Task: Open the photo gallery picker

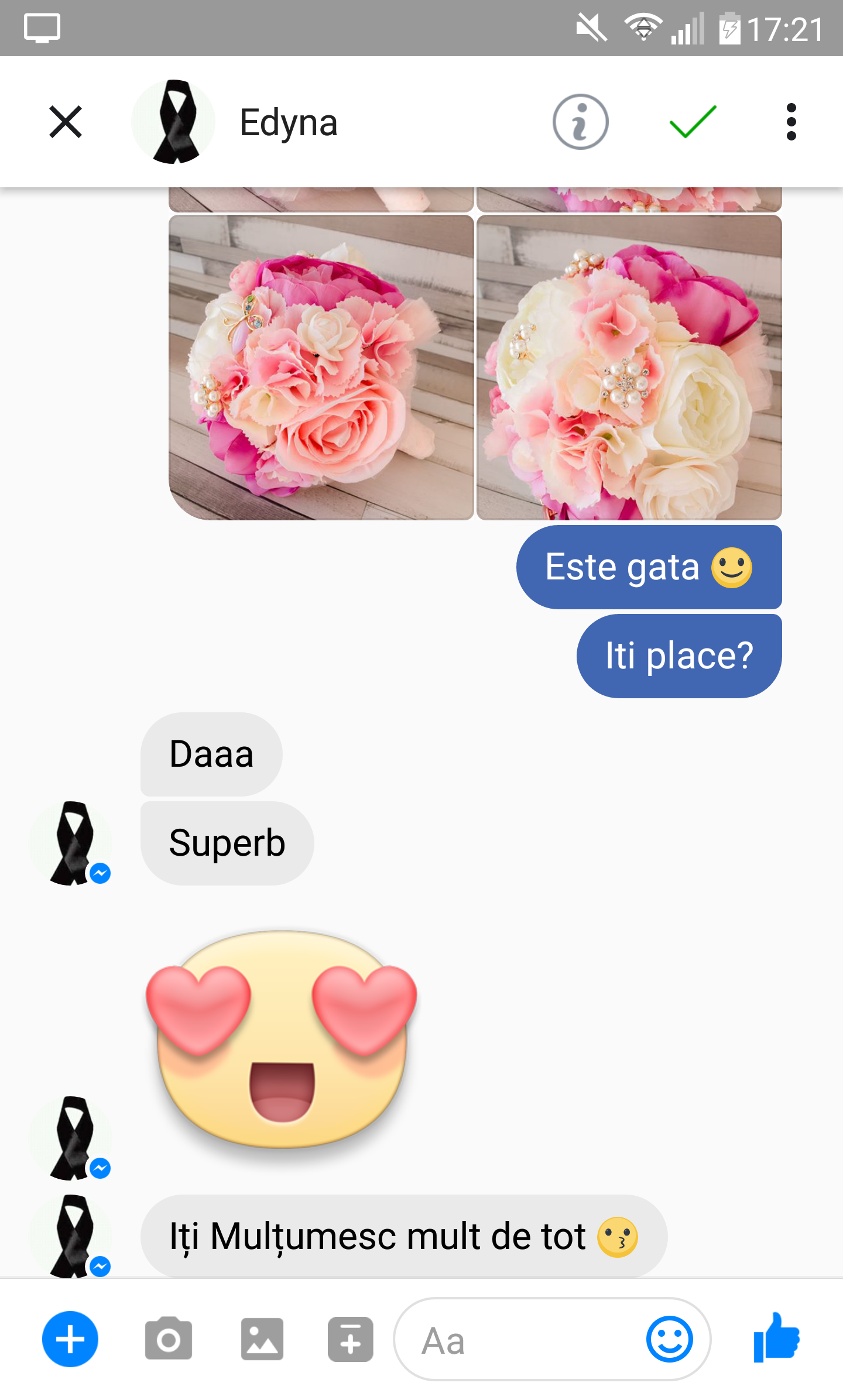Action: (x=262, y=1339)
